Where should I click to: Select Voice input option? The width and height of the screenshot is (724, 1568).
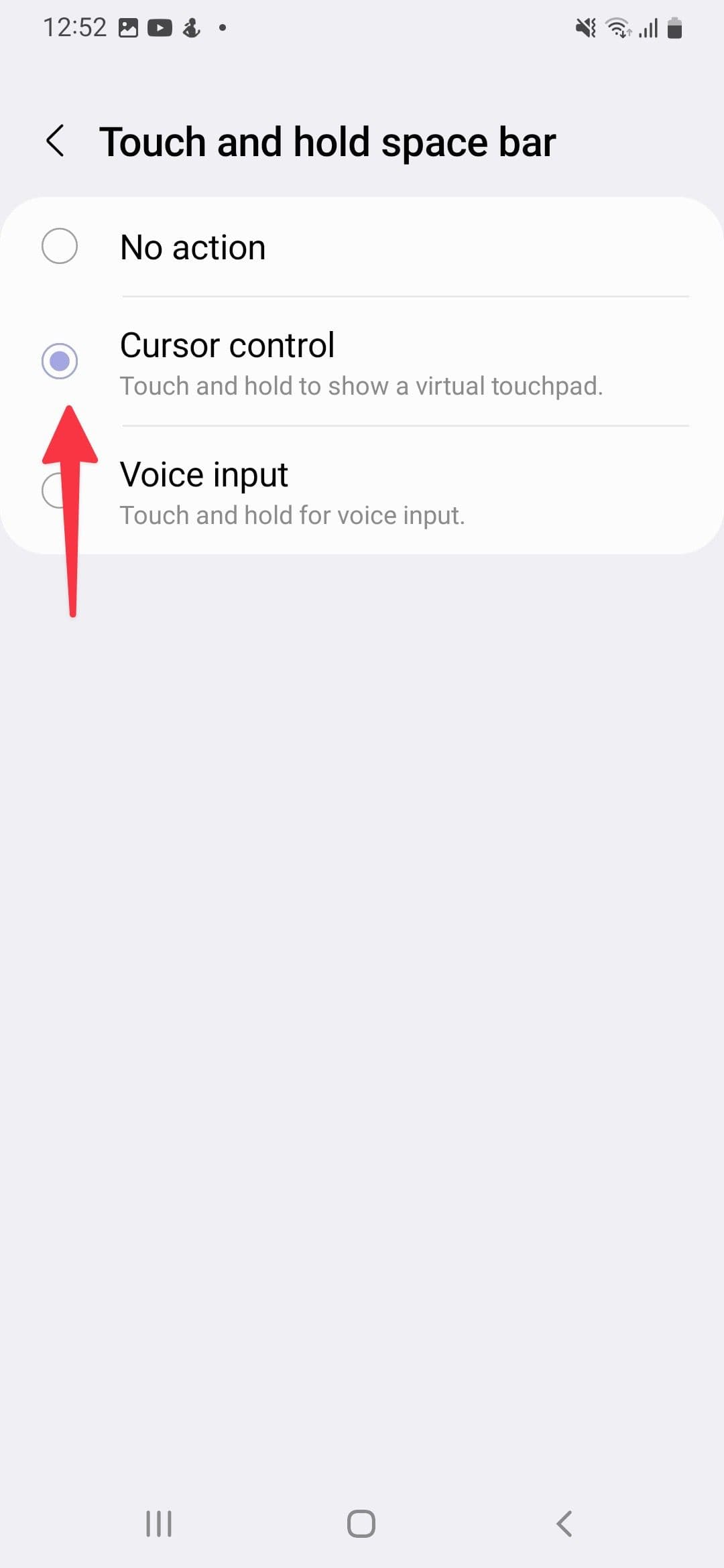tap(204, 491)
